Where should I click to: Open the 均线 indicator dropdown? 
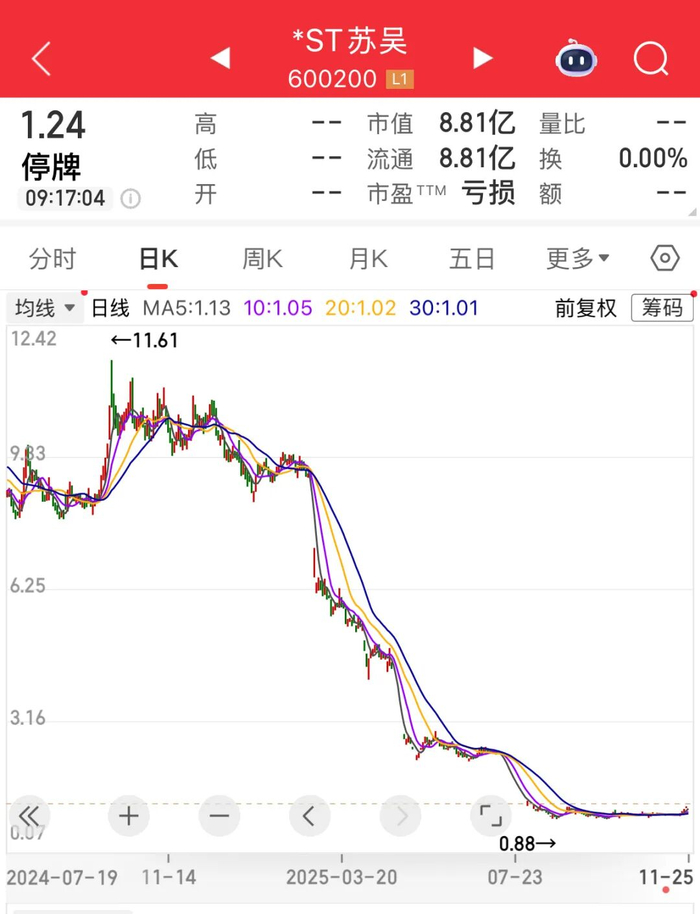click(45, 308)
